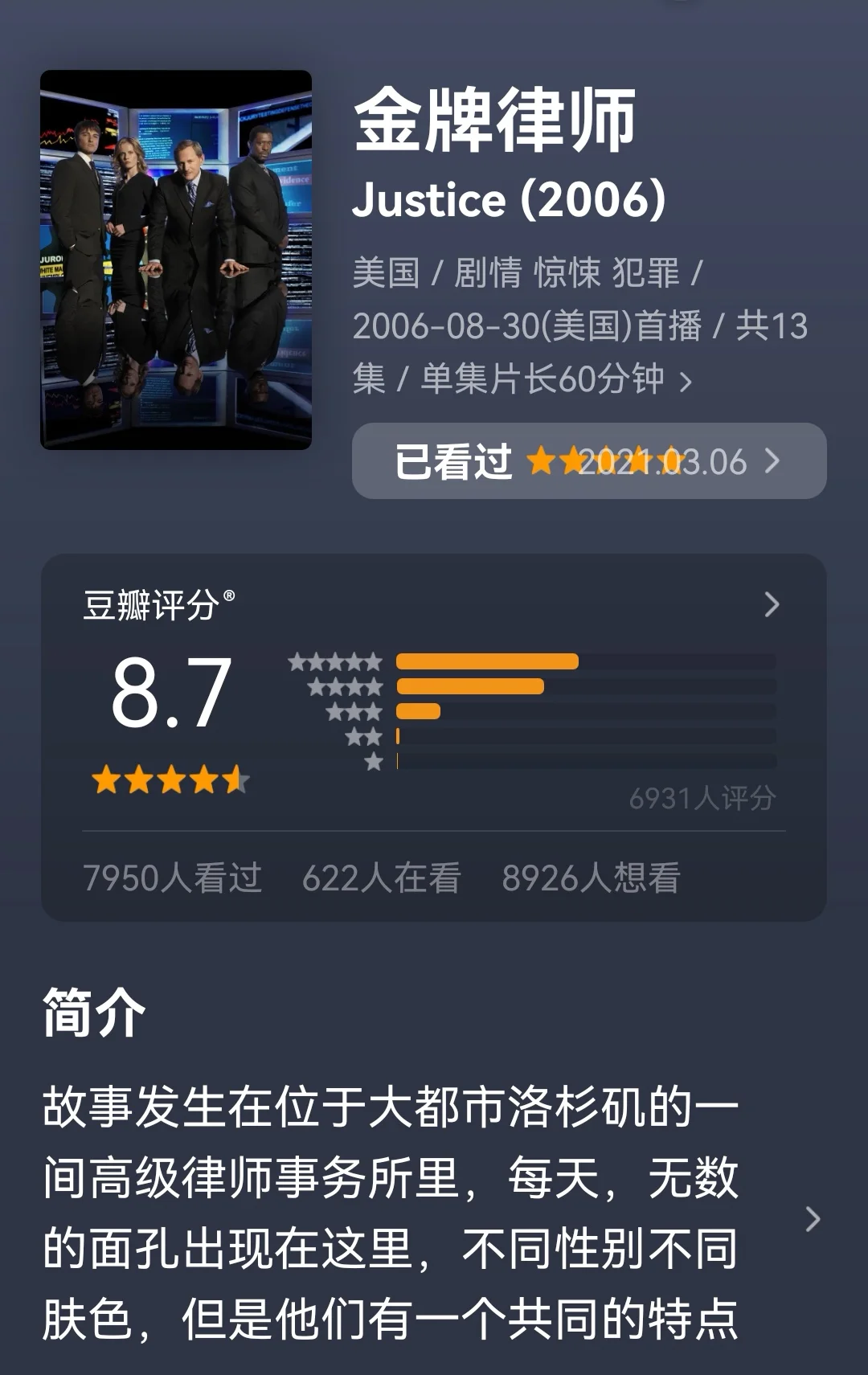Open the 8926人想看 list
Screen dimensions: 868x1375
(591, 880)
